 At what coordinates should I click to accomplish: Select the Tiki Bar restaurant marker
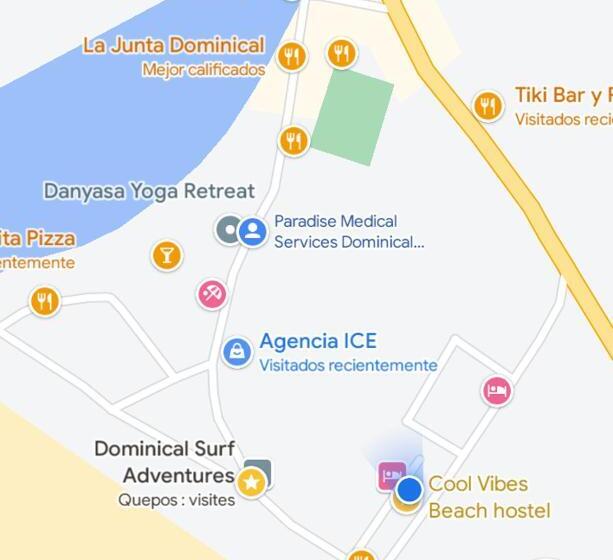(x=488, y=105)
